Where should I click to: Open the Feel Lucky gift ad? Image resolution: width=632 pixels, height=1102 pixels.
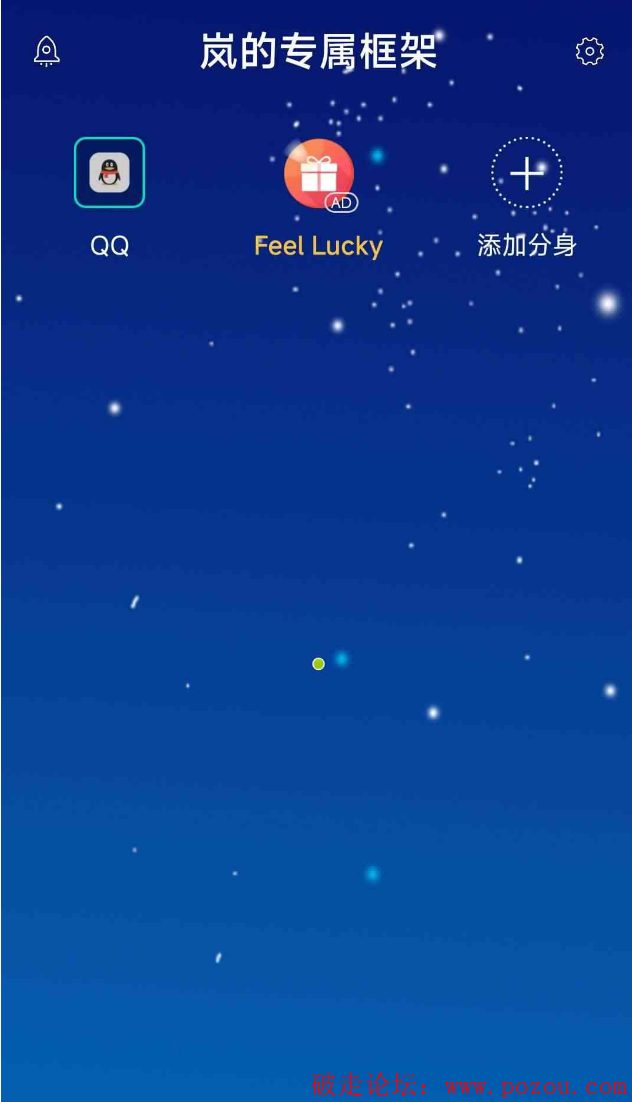coord(319,174)
